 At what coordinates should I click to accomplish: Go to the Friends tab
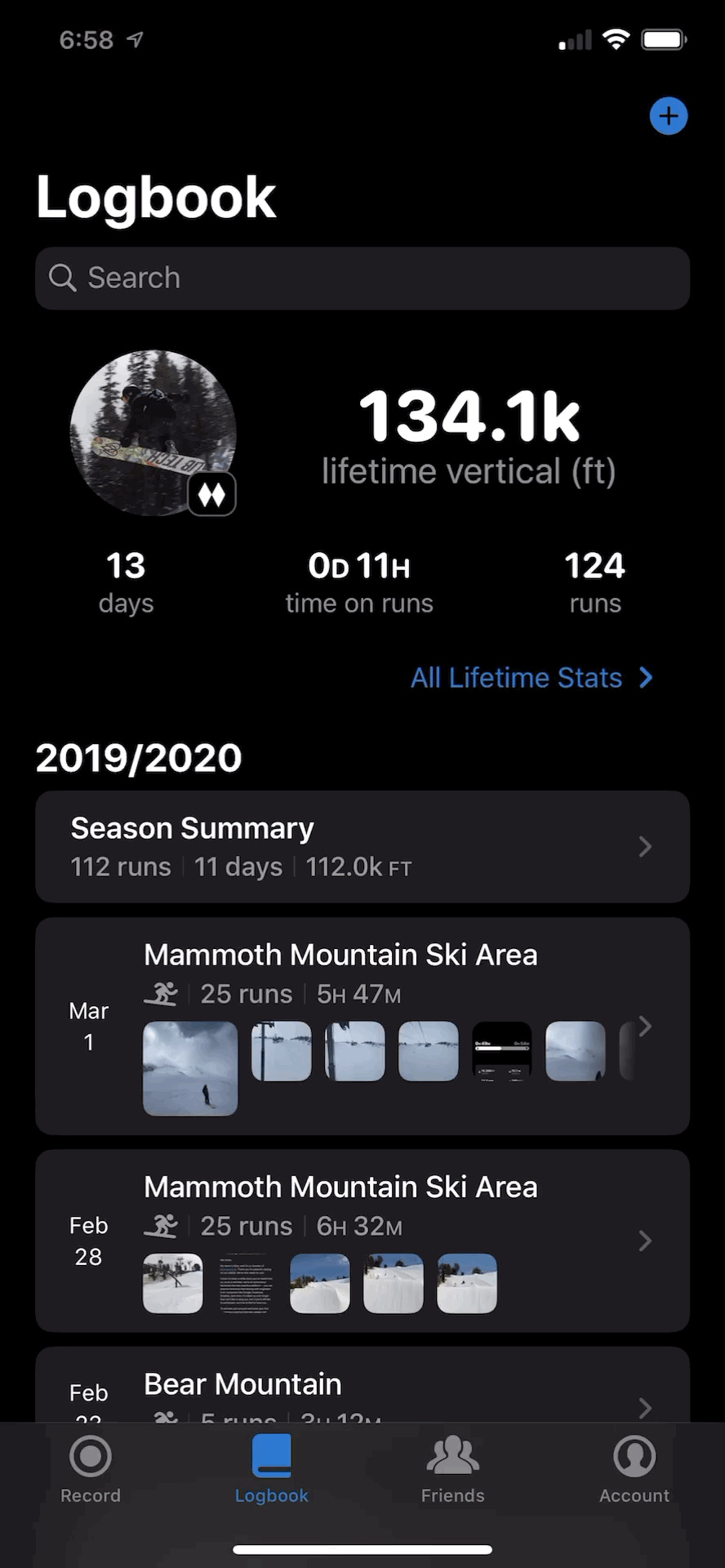[x=453, y=1468]
